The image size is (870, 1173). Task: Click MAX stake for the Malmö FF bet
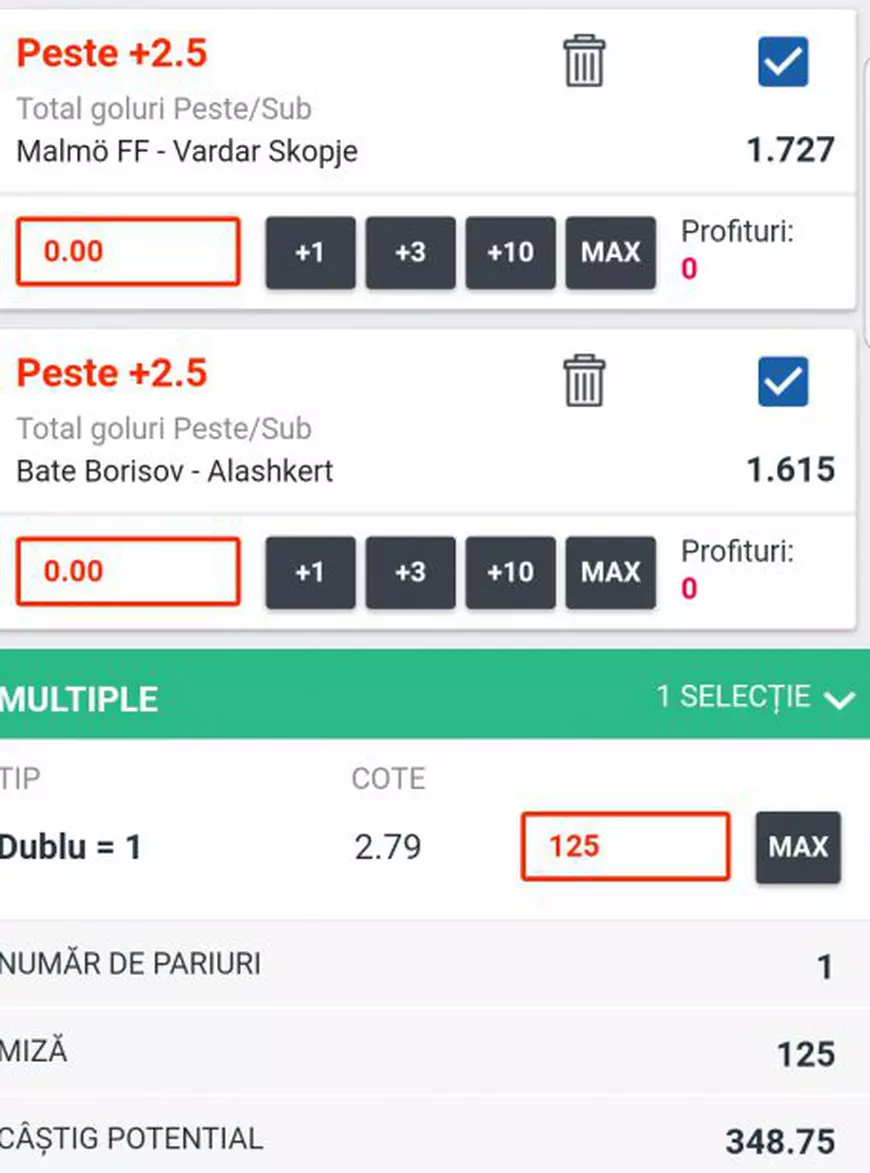610,253
